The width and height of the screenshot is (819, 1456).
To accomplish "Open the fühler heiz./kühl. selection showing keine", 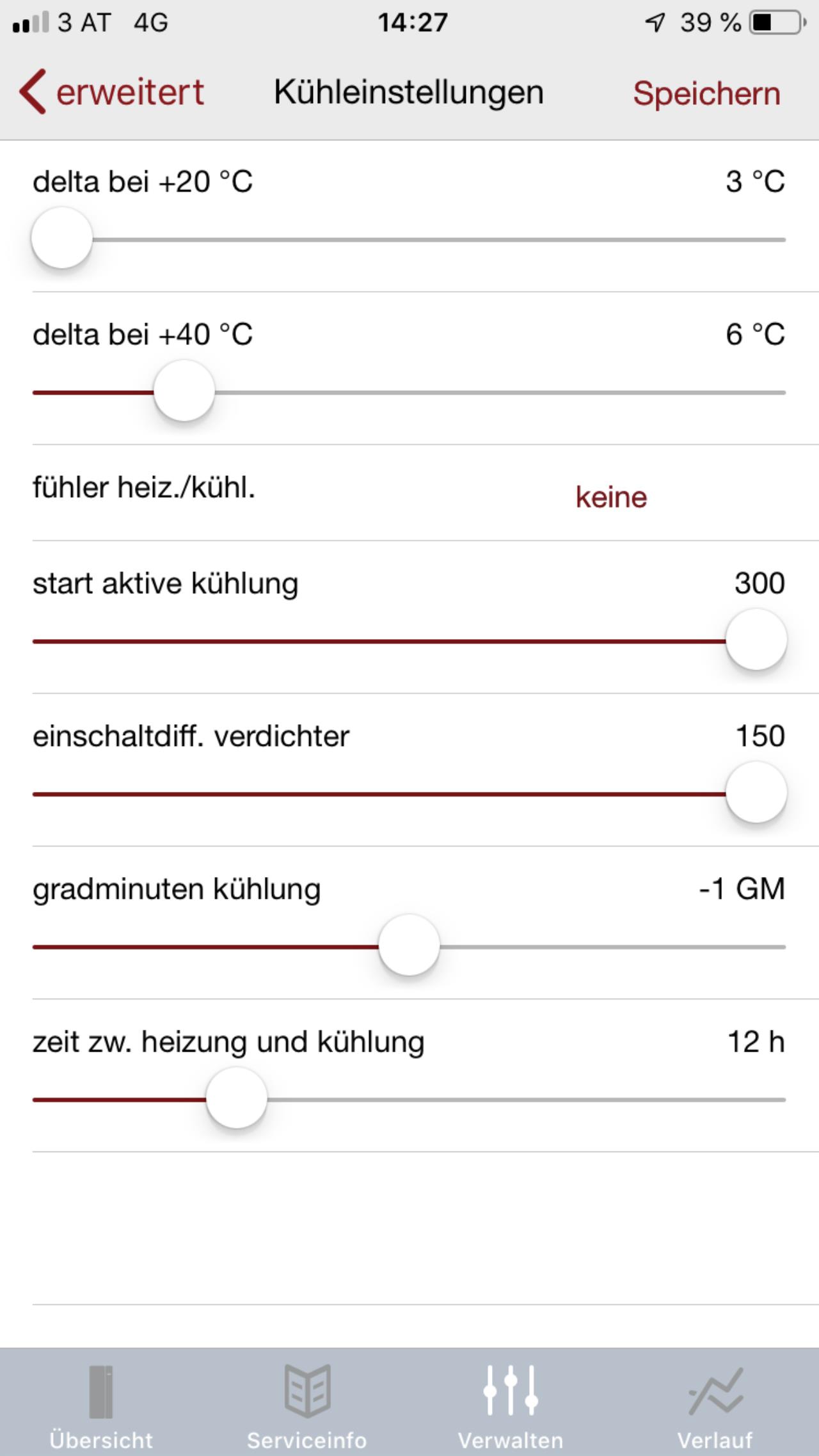I will [x=611, y=497].
